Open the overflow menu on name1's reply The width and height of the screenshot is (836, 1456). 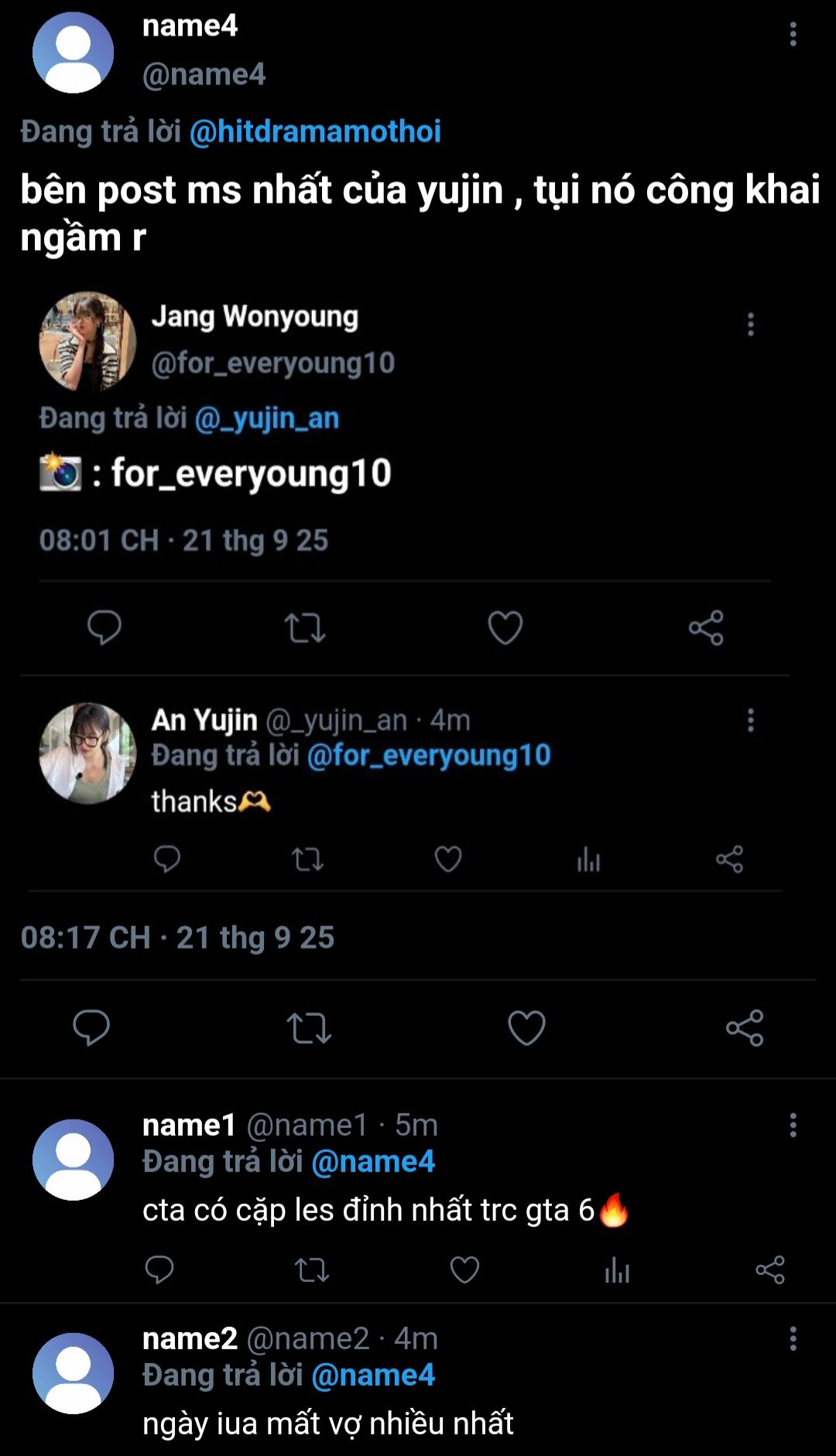click(793, 1126)
